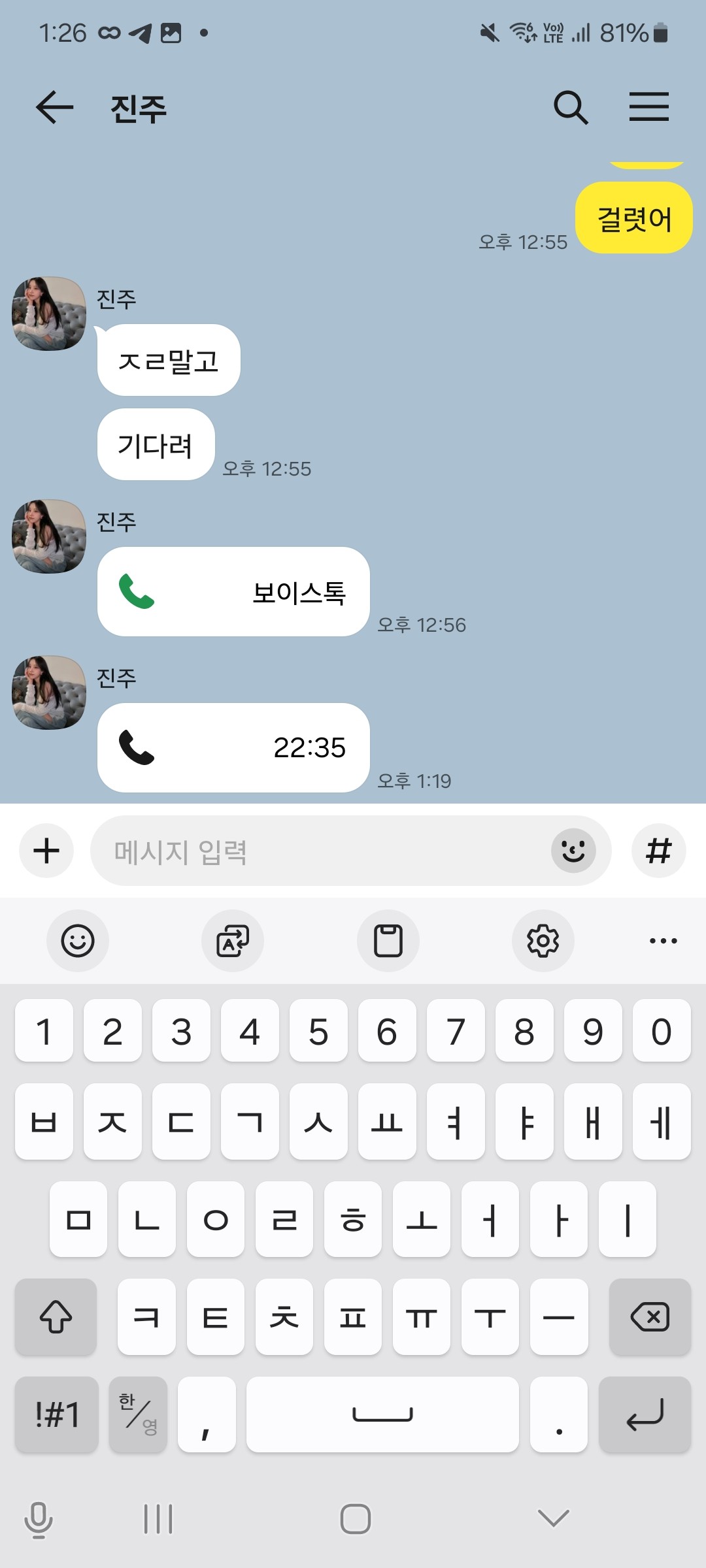
Task: Switch keyboard language with 한/영 key
Action: pyautogui.click(x=138, y=1414)
